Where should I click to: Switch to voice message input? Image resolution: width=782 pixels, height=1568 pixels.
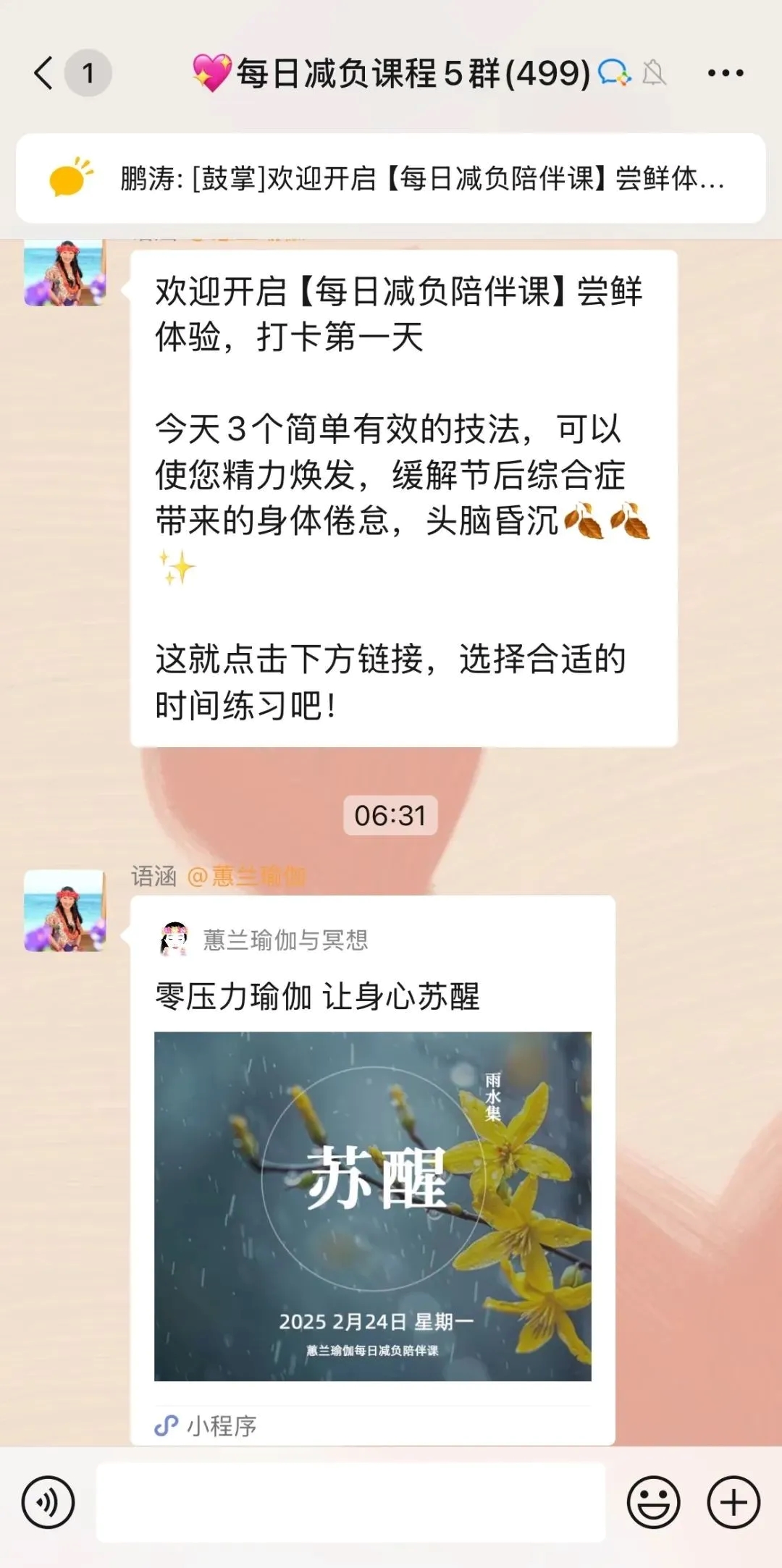pyautogui.click(x=48, y=1503)
